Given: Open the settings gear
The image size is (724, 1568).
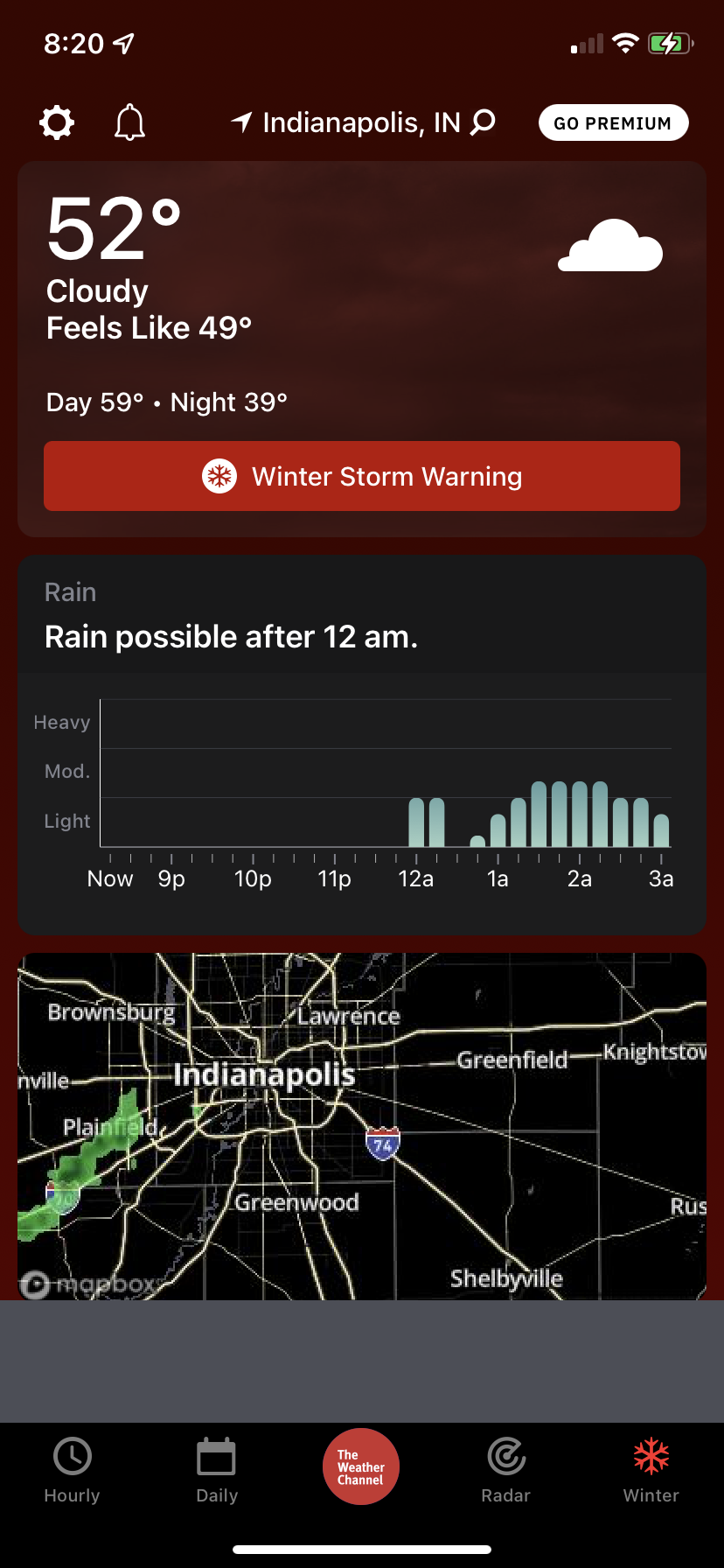Looking at the screenshot, I should click(x=57, y=122).
